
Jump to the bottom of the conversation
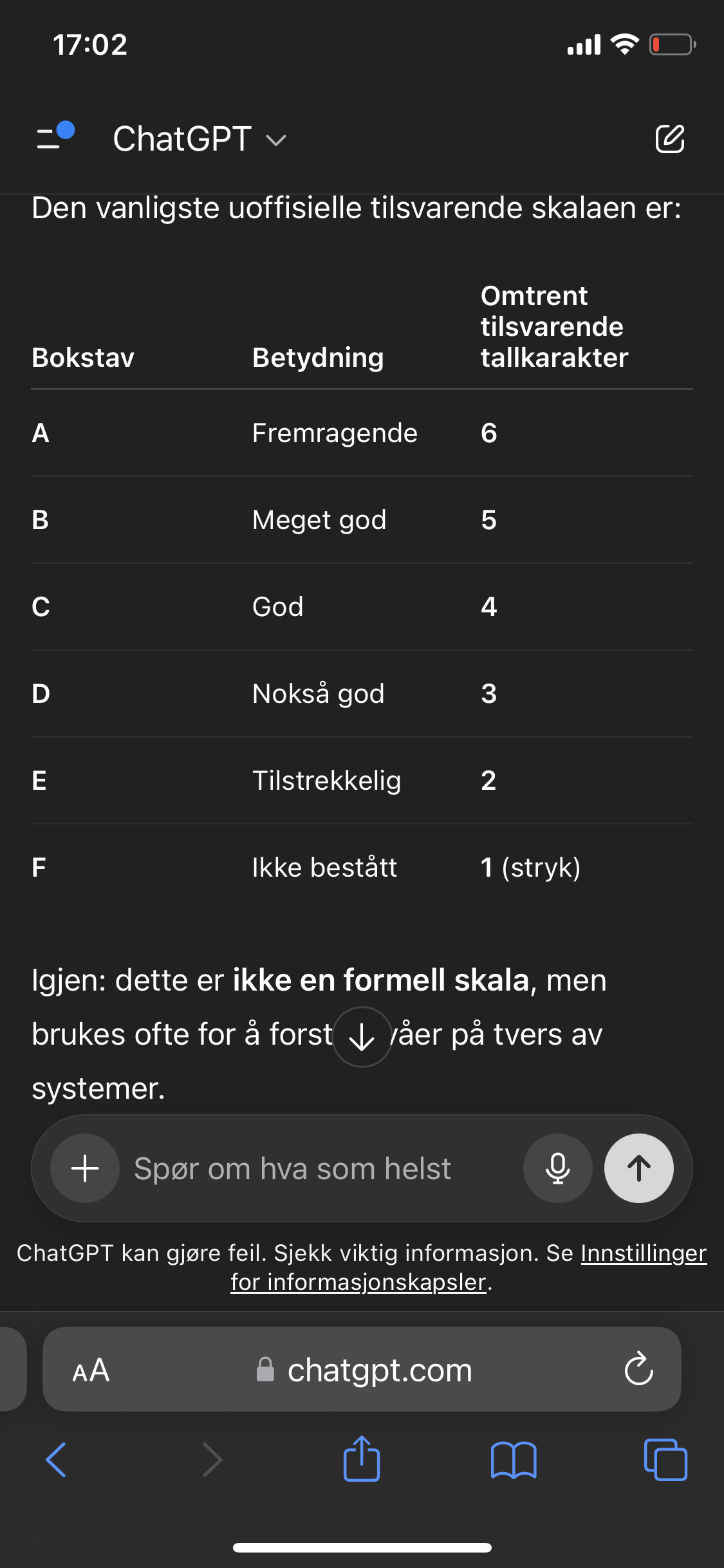point(362,1036)
